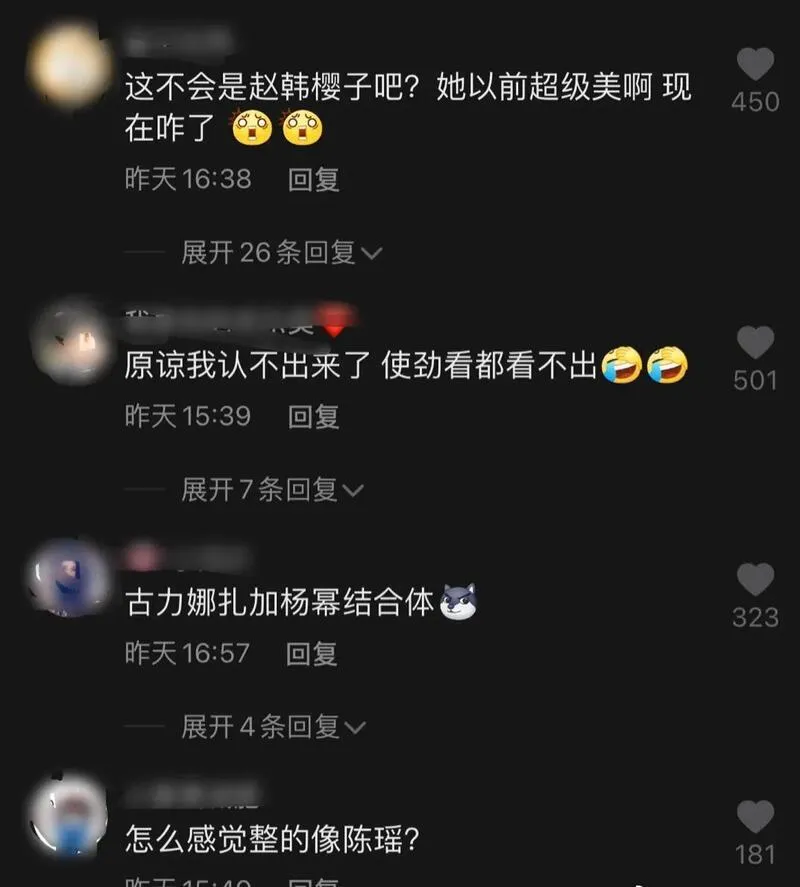The image size is (800, 887).
Task: Like the comment mentioning 陈瑶
Action: pyautogui.click(x=755, y=817)
